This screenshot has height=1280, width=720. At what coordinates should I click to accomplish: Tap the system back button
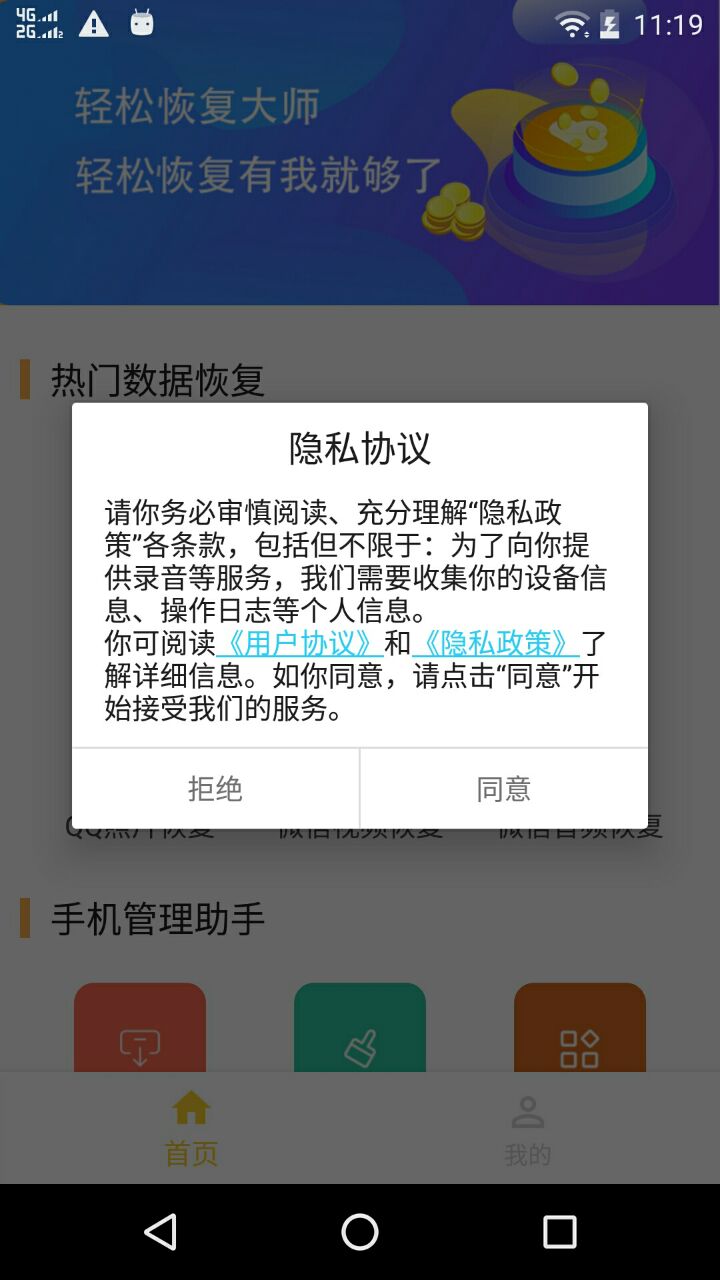pyautogui.click(x=160, y=1232)
